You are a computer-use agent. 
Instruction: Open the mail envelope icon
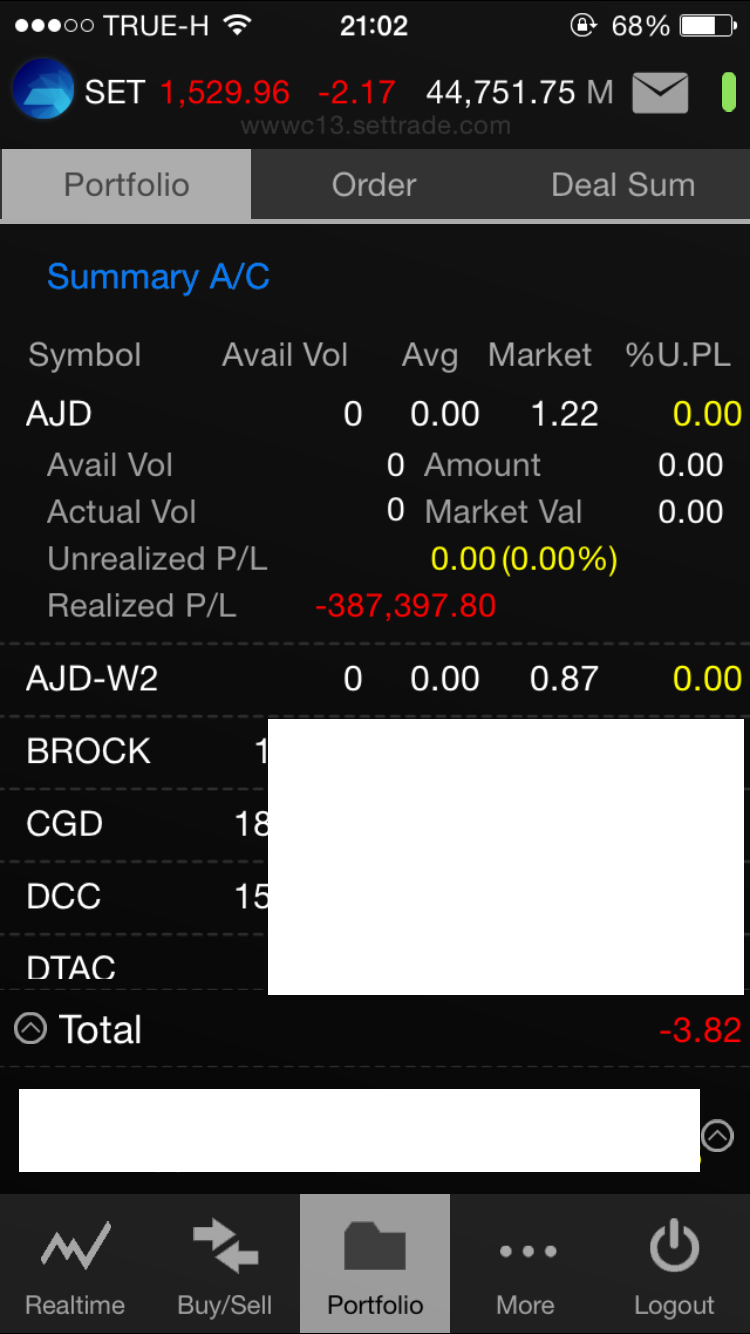click(660, 94)
